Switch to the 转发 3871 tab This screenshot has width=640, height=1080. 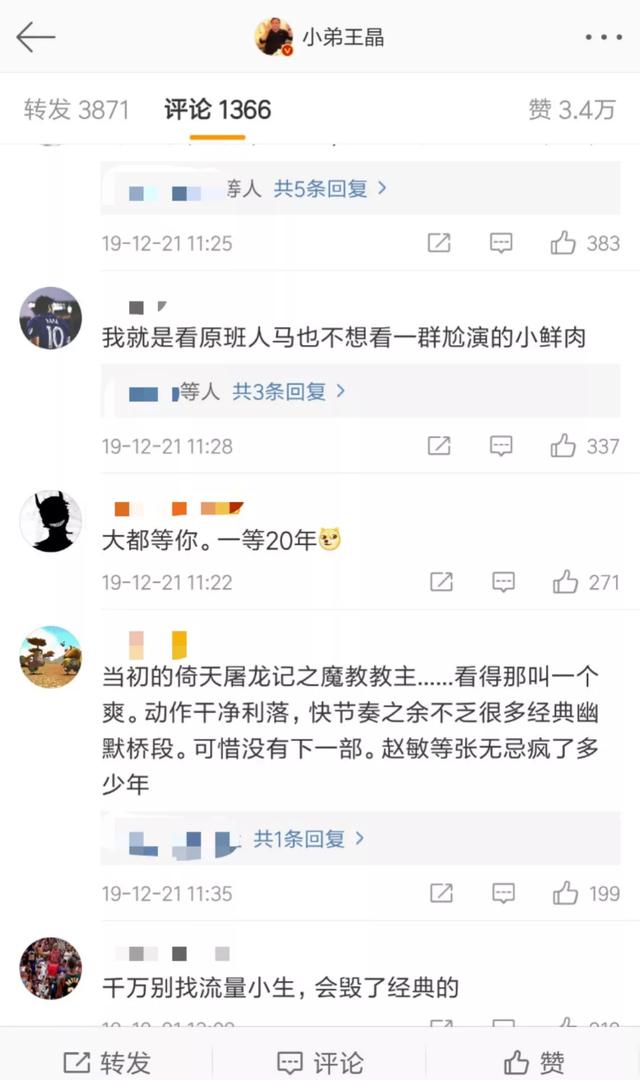click(x=77, y=110)
